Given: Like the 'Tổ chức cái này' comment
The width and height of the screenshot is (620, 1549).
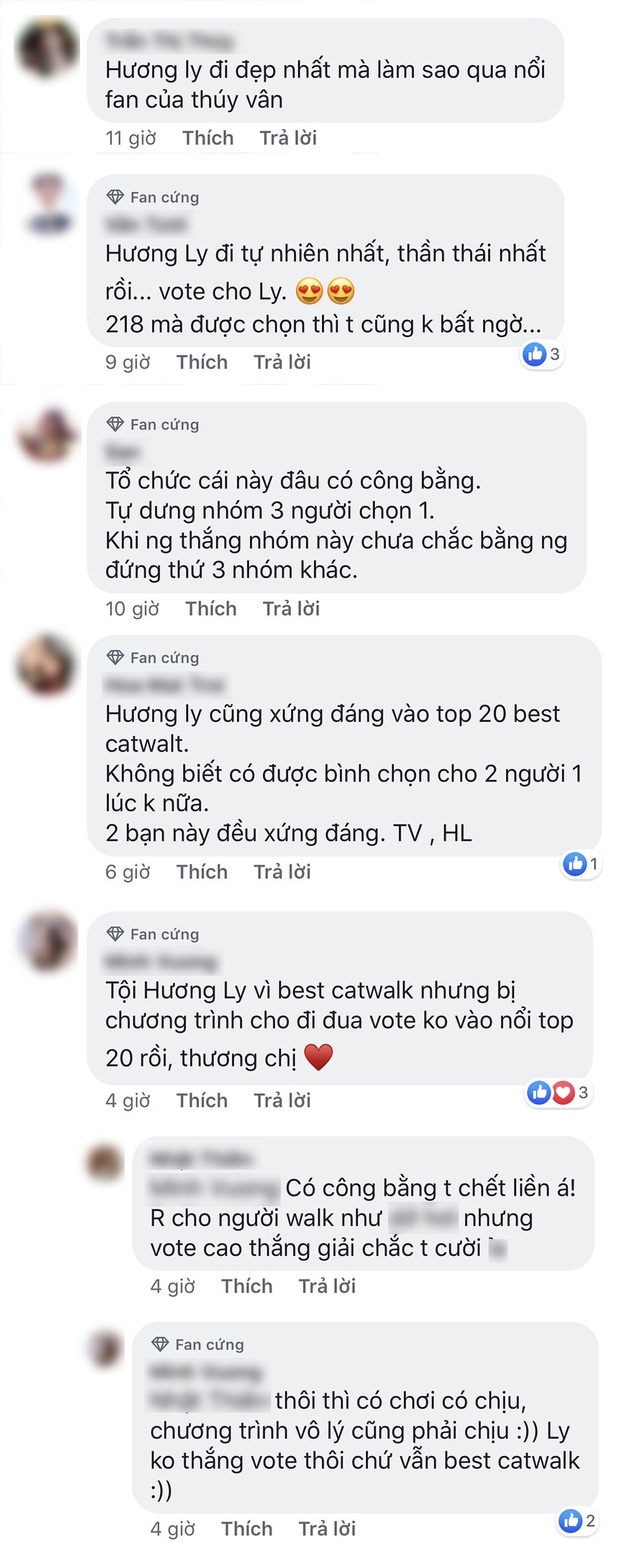Looking at the screenshot, I should (211, 608).
